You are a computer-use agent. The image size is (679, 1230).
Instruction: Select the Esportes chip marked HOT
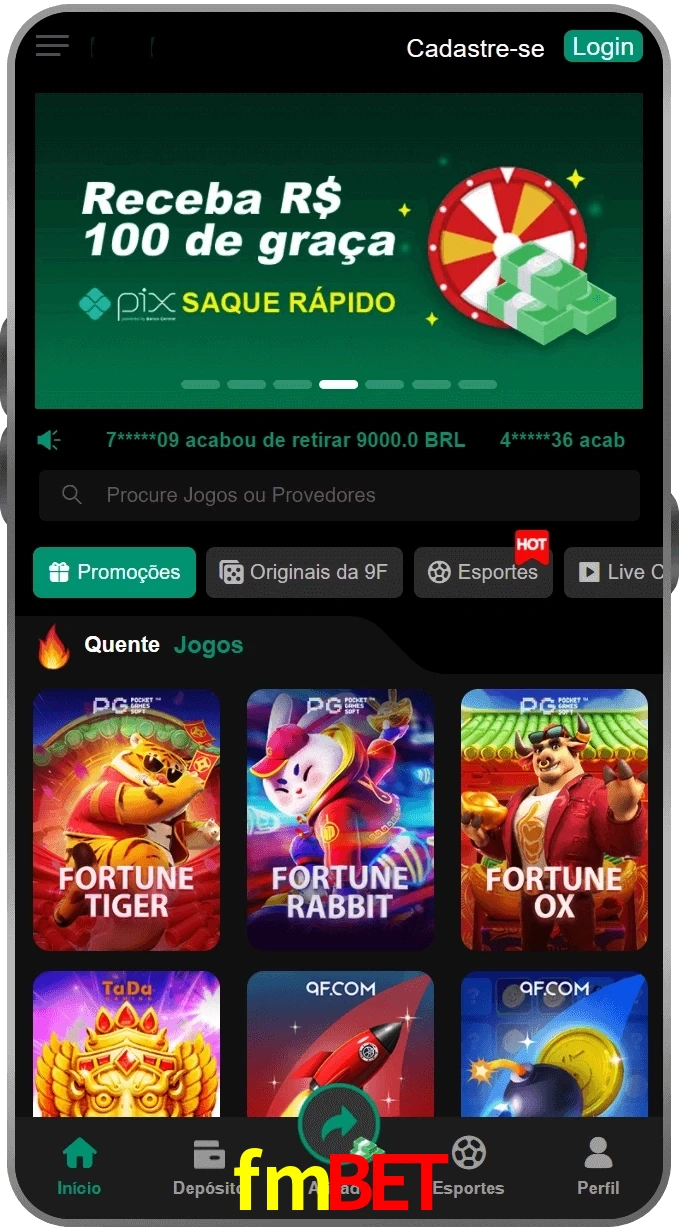pos(483,572)
